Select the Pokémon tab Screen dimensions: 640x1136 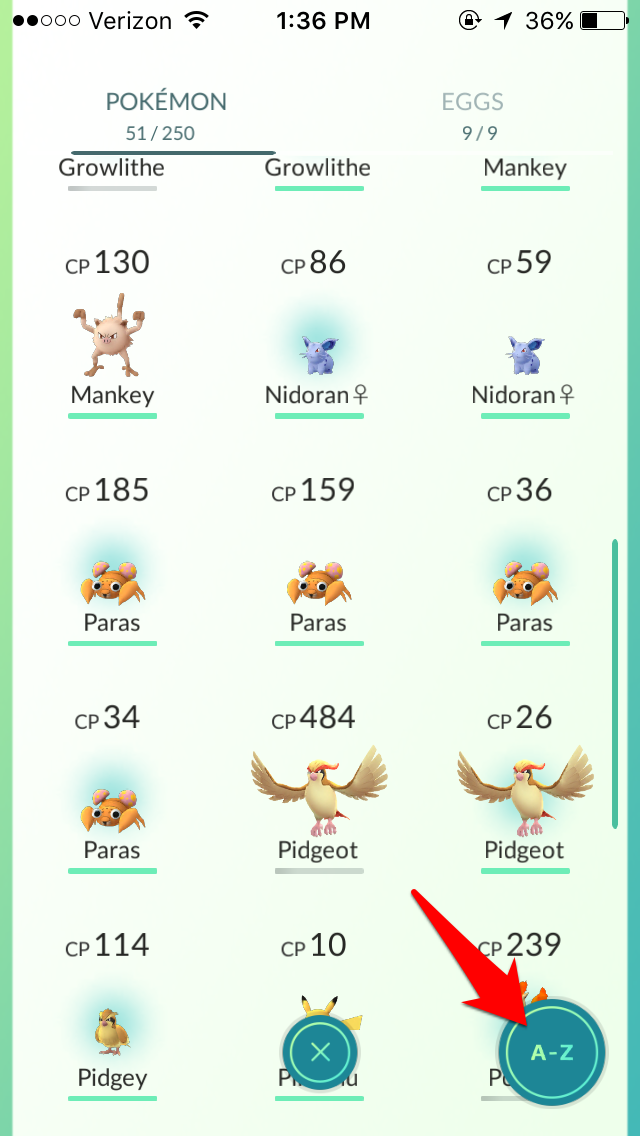(166, 115)
